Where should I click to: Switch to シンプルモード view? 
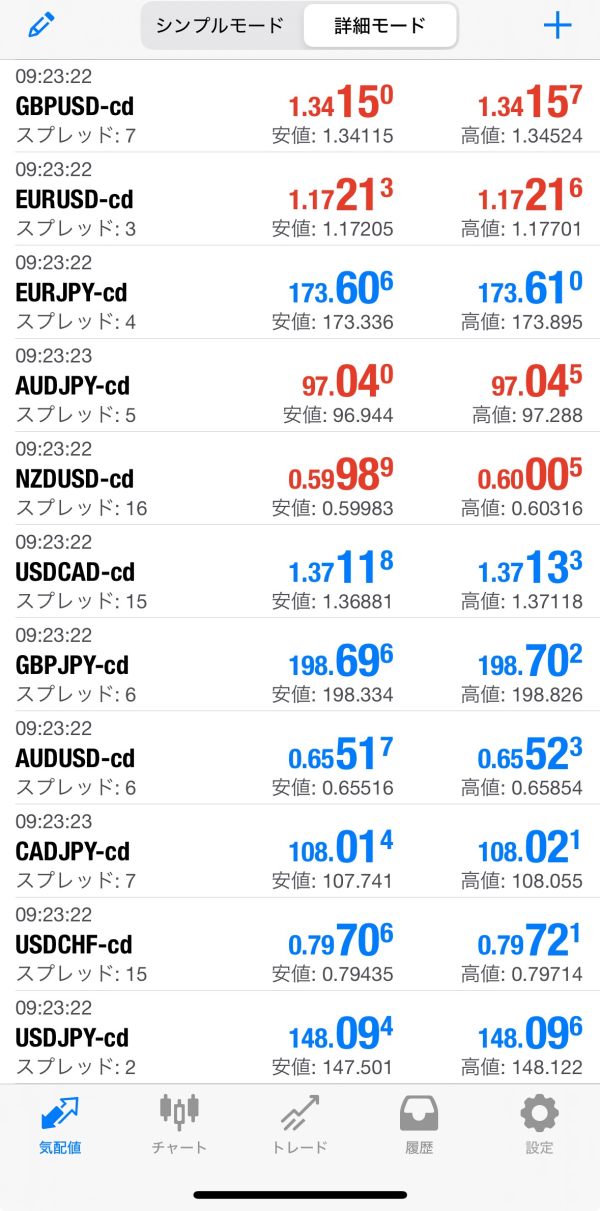coord(220,26)
